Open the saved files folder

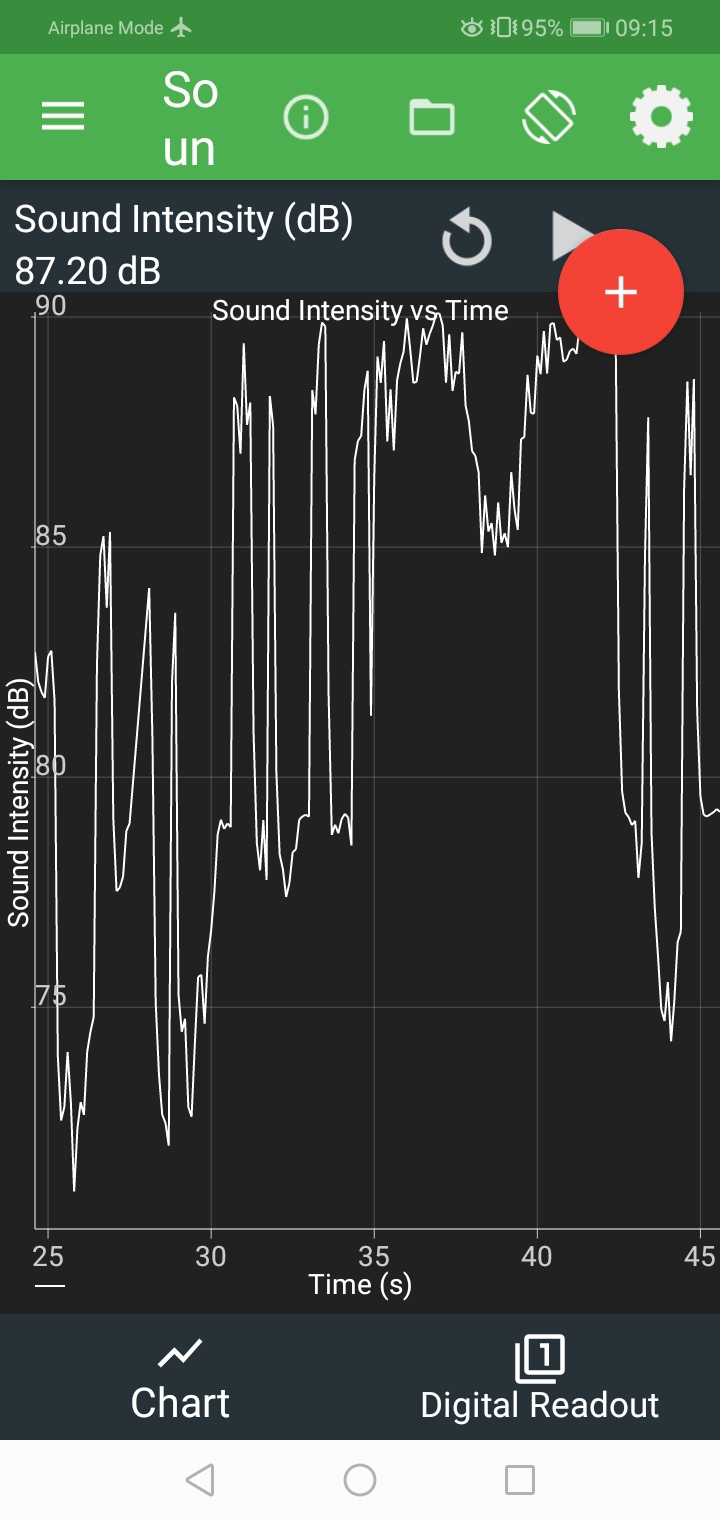[432, 118]
